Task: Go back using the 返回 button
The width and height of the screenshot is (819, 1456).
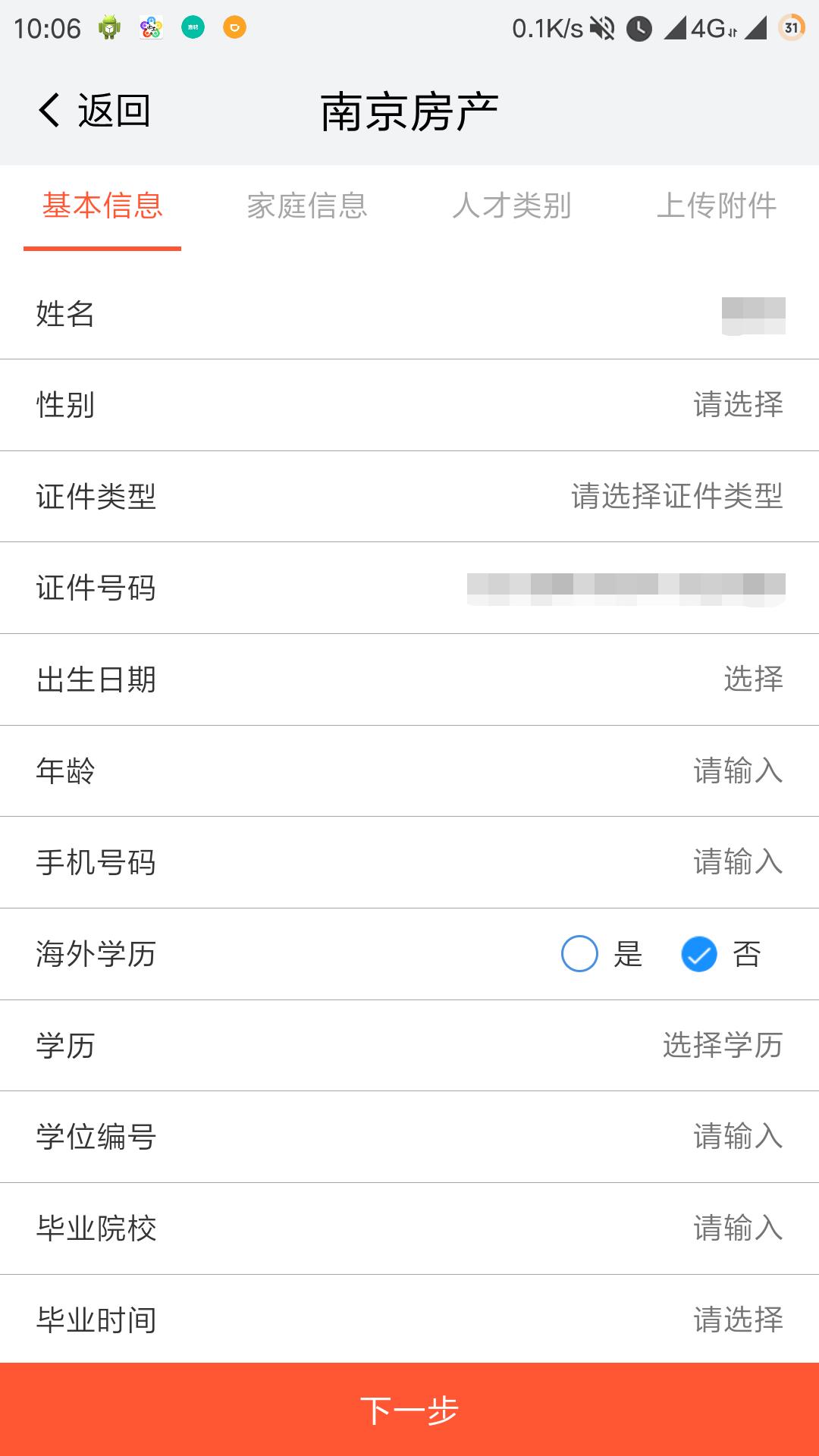Action: 95,111
